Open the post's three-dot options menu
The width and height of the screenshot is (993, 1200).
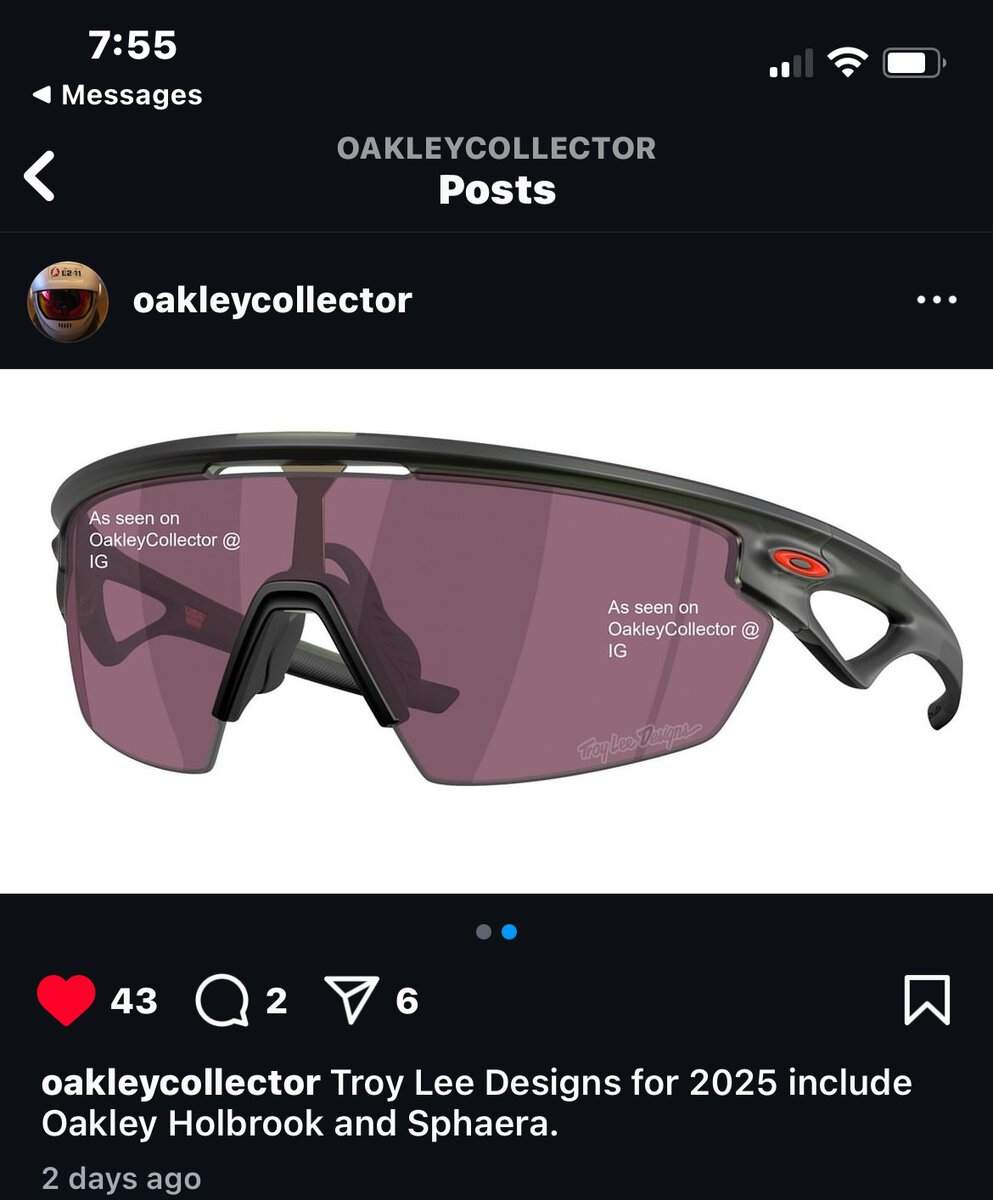pos(936,300)
